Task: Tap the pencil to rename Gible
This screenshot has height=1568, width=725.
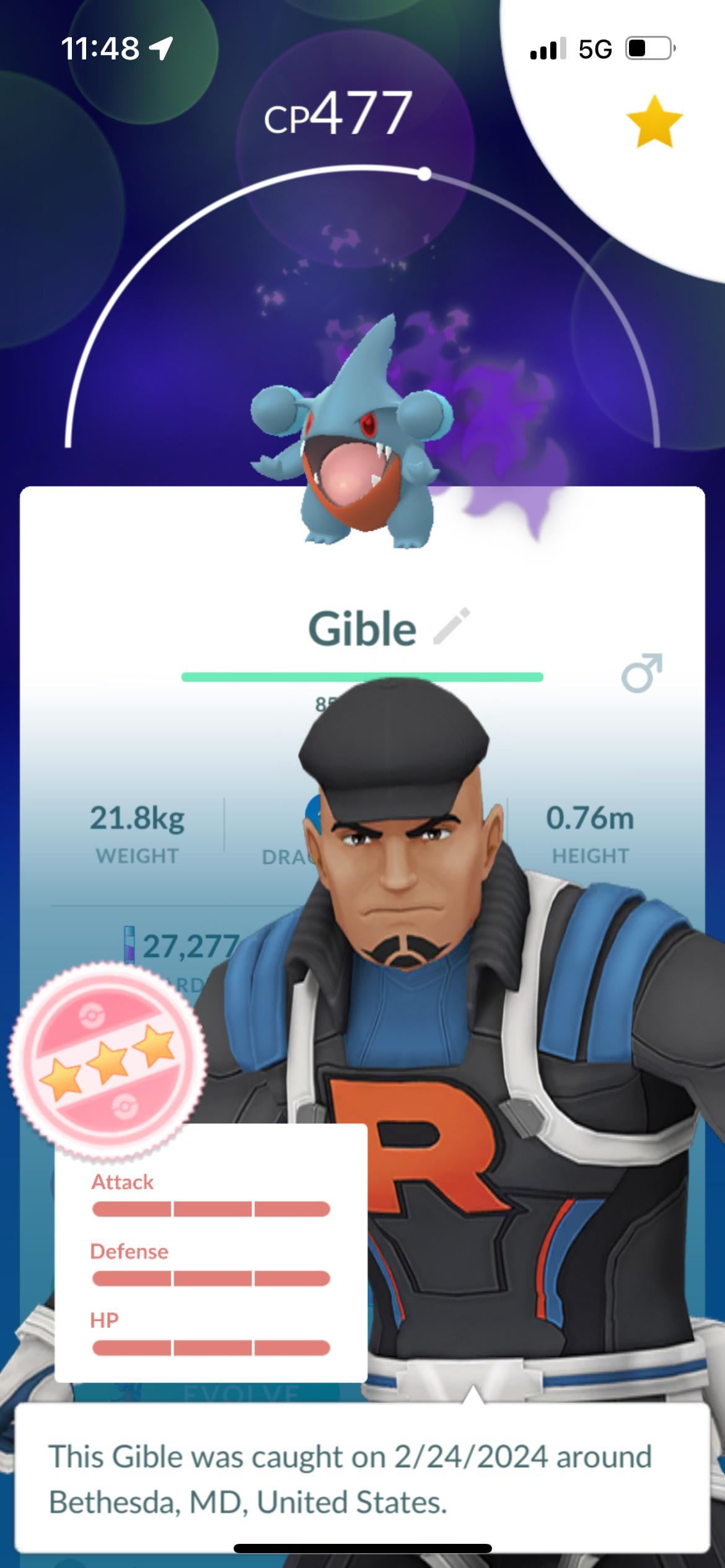Action: 452,627
